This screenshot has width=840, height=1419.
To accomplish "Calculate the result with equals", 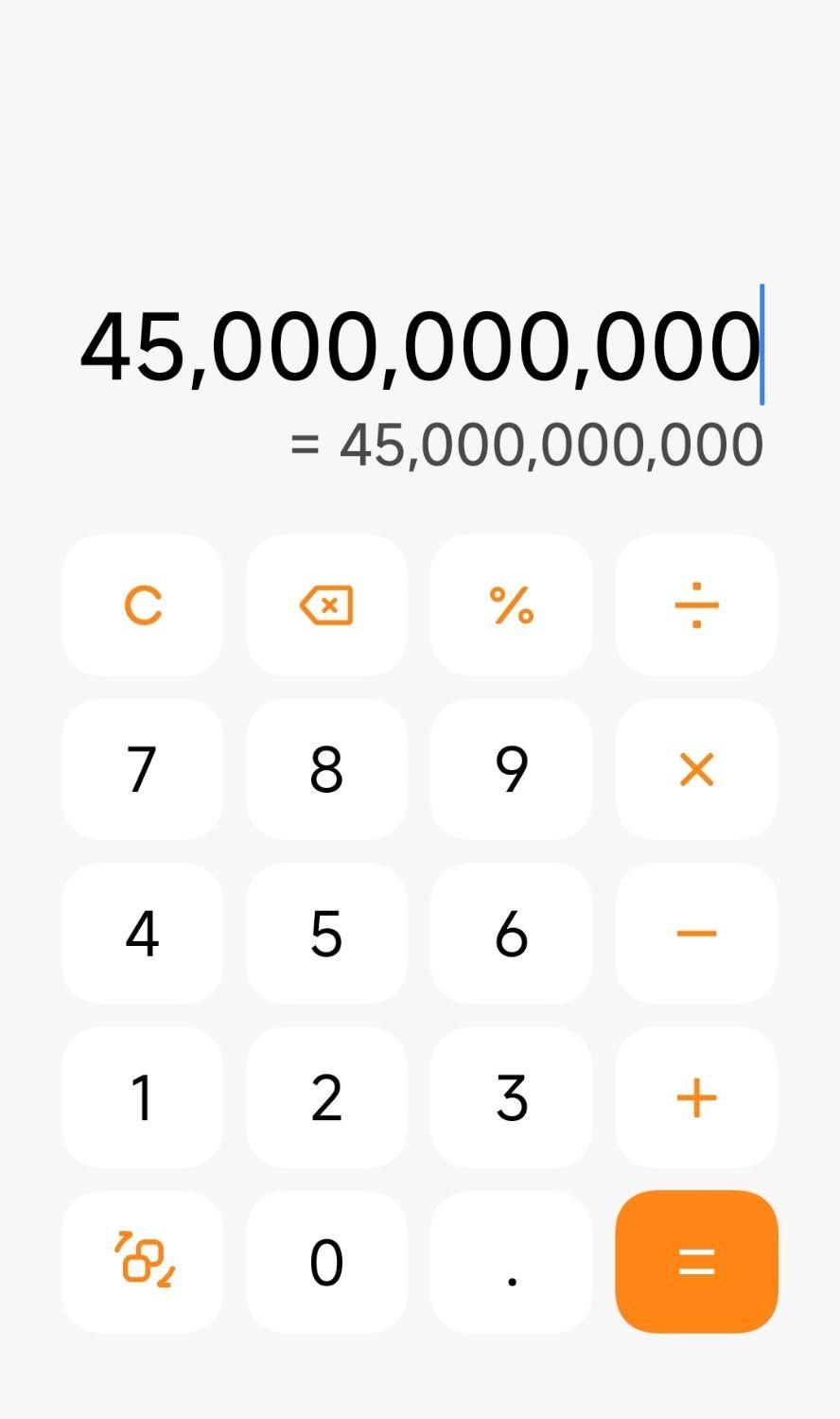I will (x=696, y=1261).
